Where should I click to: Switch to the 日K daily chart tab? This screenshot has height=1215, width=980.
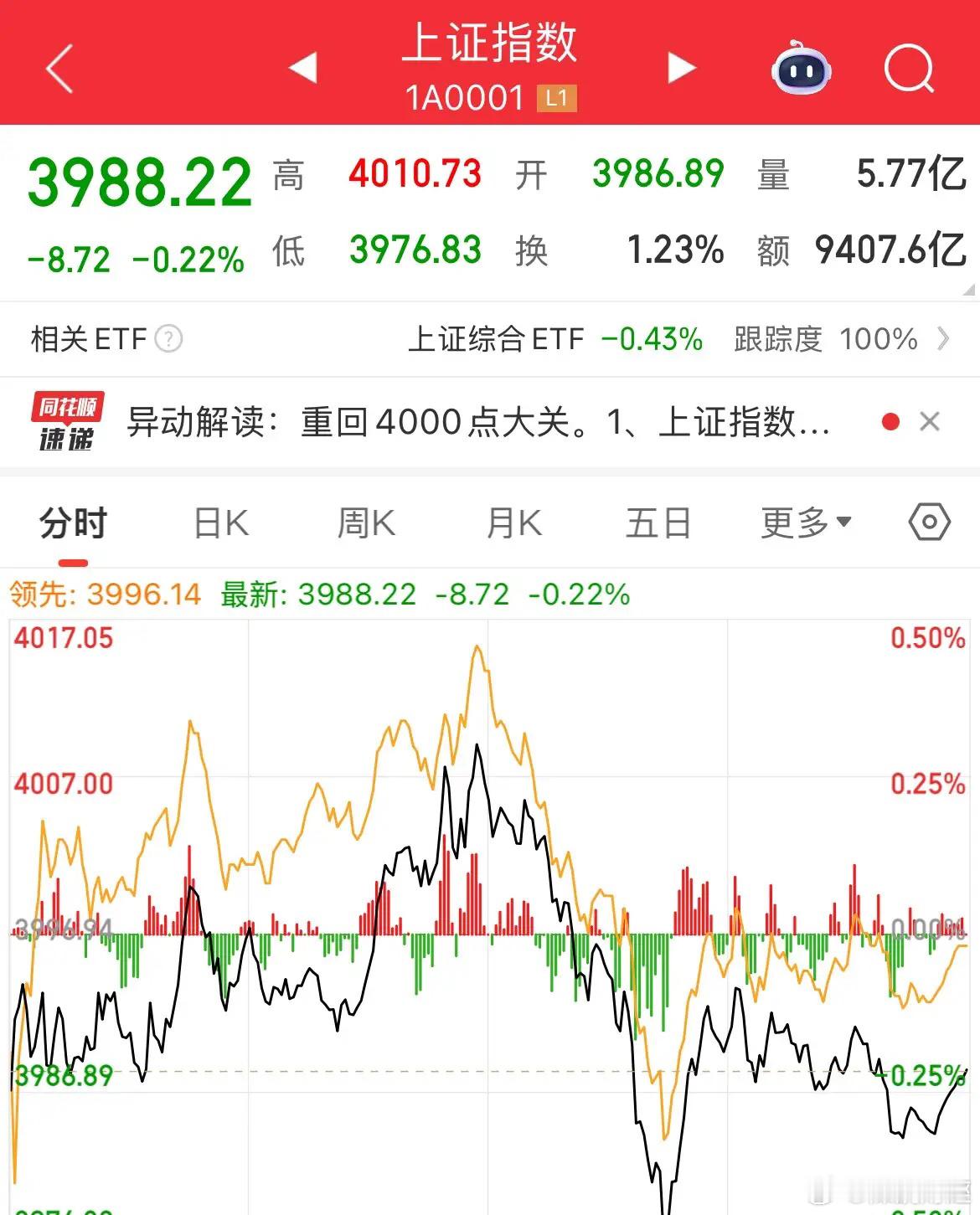pyautogui.click(x=220, y=521)
